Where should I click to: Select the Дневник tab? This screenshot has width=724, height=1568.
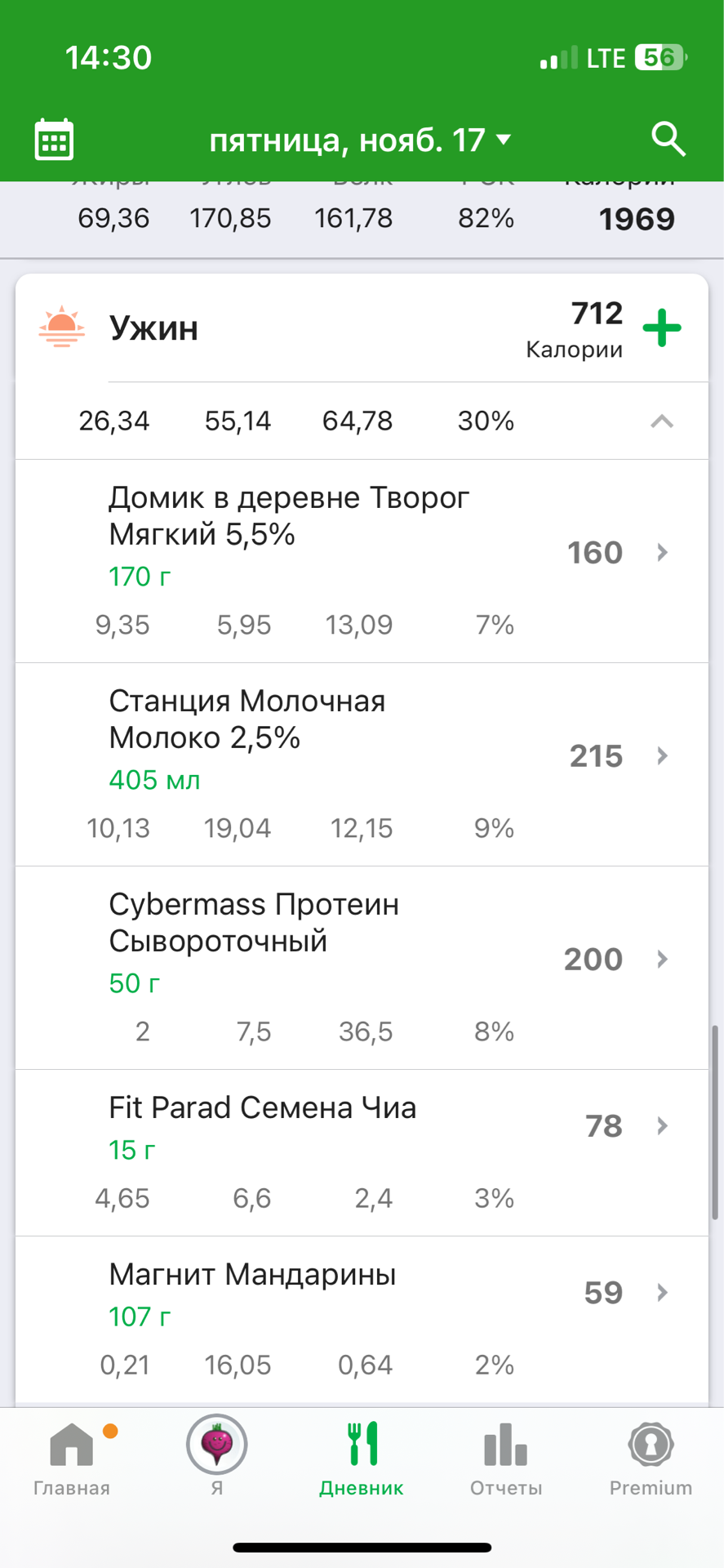tap(361, 1459)
